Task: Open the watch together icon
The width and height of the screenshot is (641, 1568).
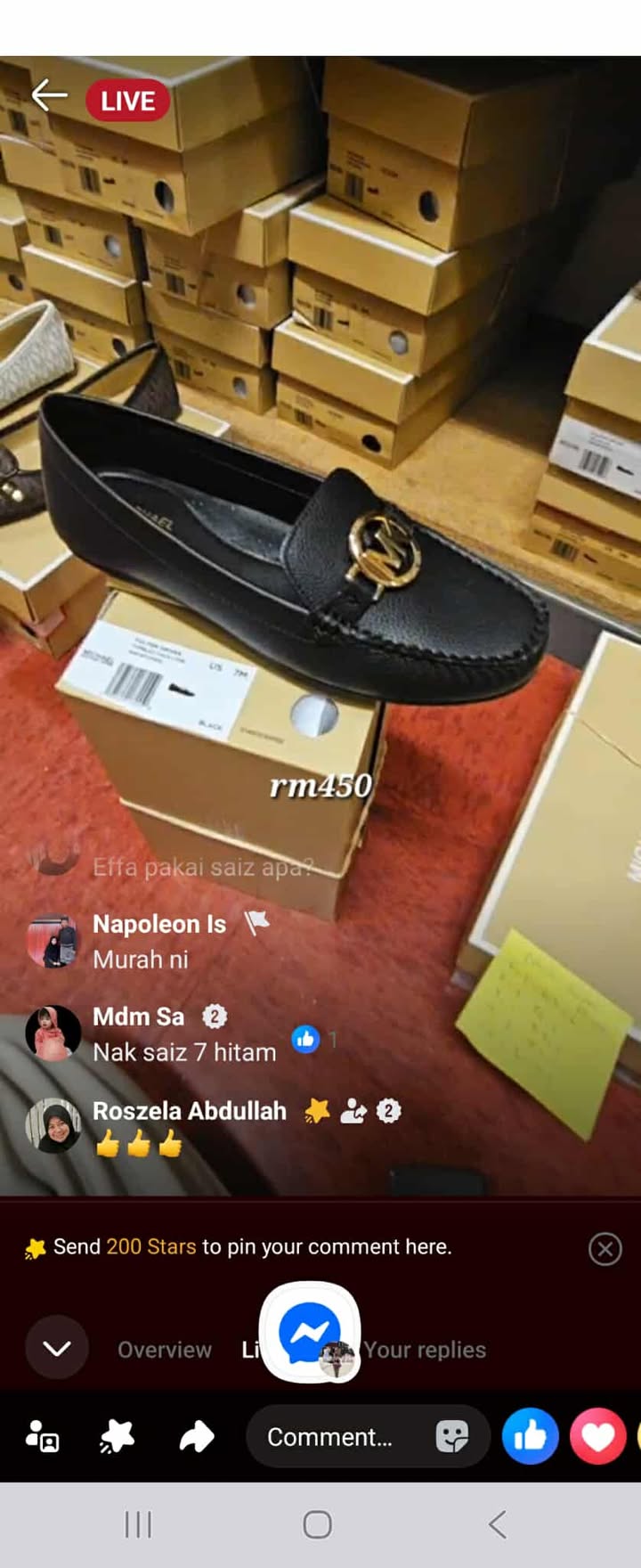Action: tap(43, 1436)
